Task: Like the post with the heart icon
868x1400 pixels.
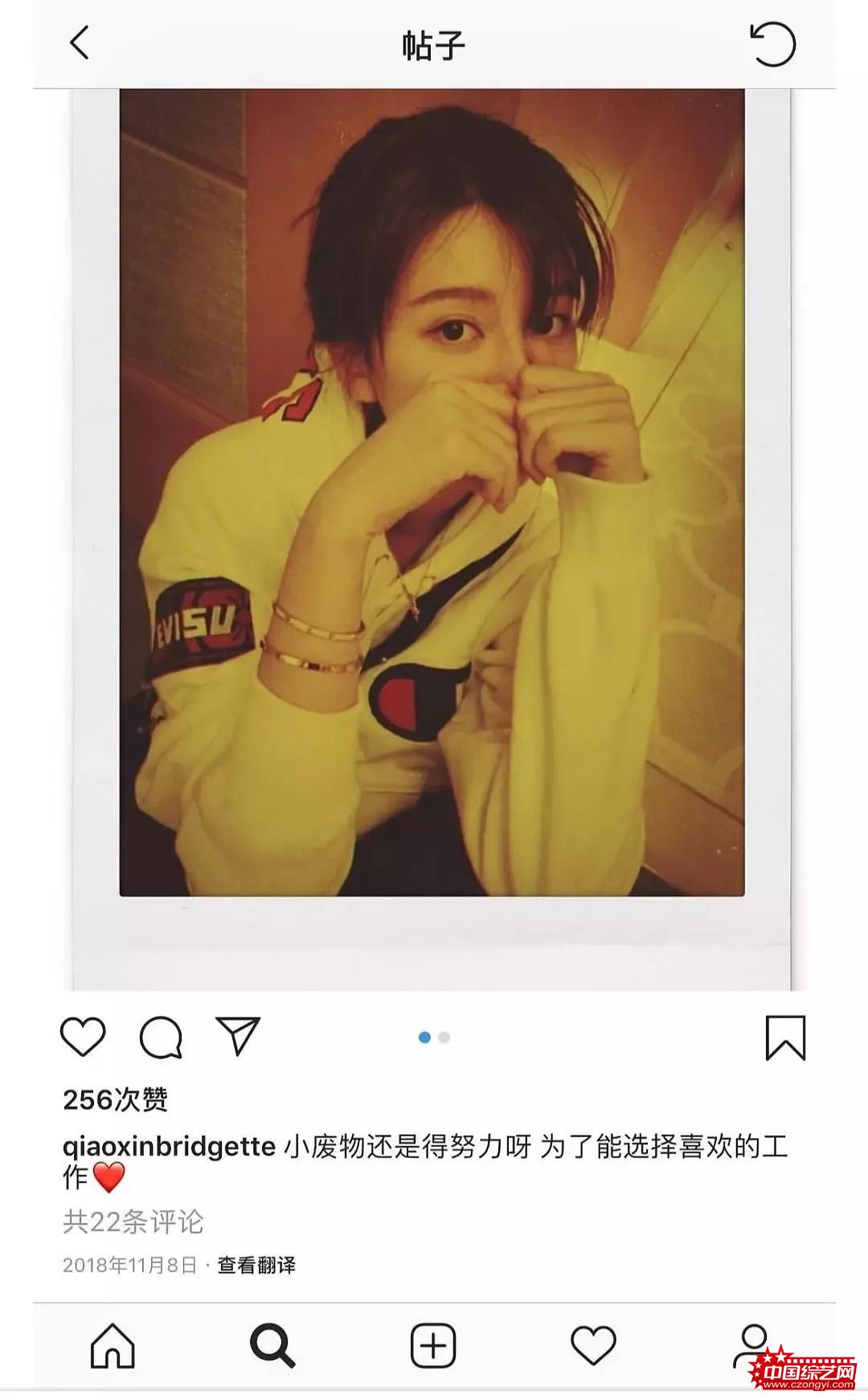Action: click(x=84, y=1036)
